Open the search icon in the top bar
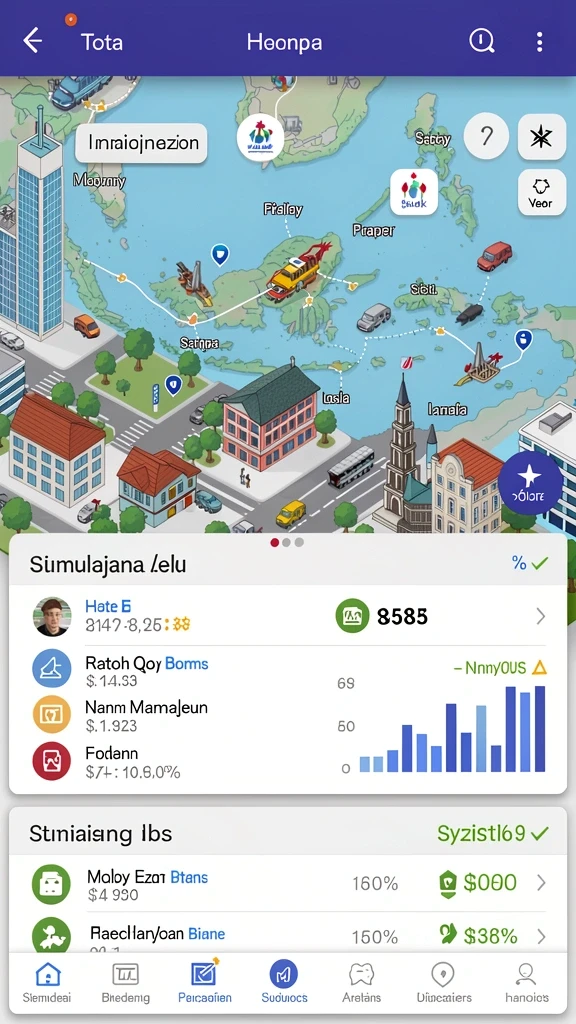This screenshot has height=1024, width=576. pyautogui.click(x=482, y=41)
